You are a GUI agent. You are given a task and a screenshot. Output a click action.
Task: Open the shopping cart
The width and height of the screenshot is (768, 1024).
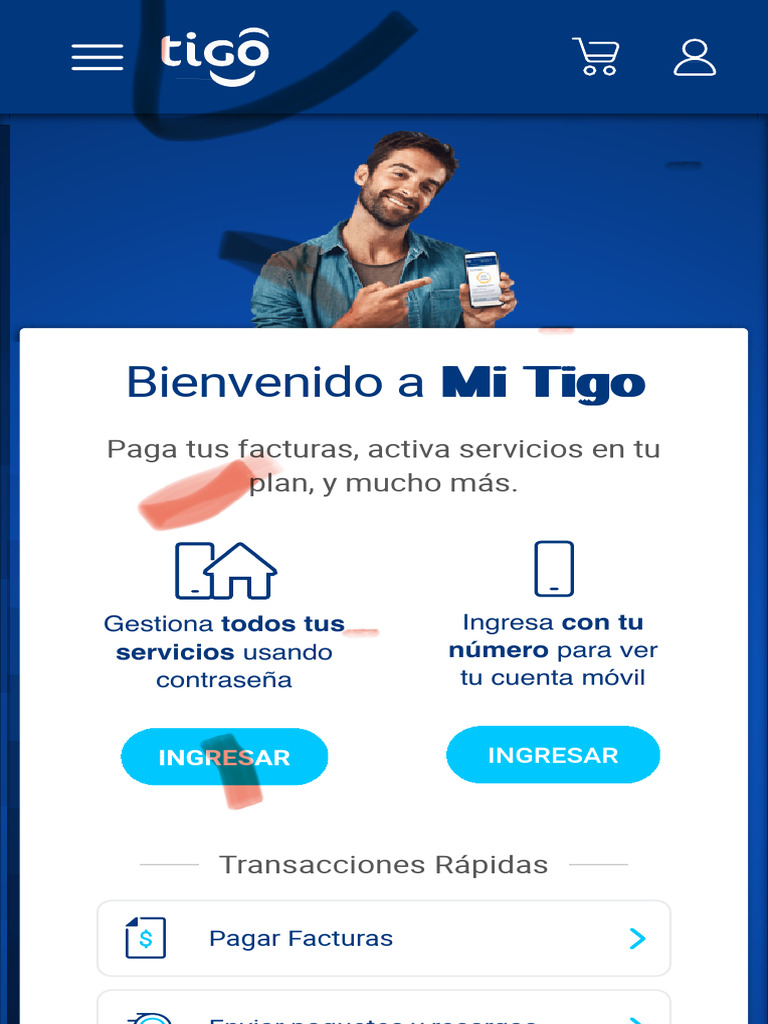[596, 56]
